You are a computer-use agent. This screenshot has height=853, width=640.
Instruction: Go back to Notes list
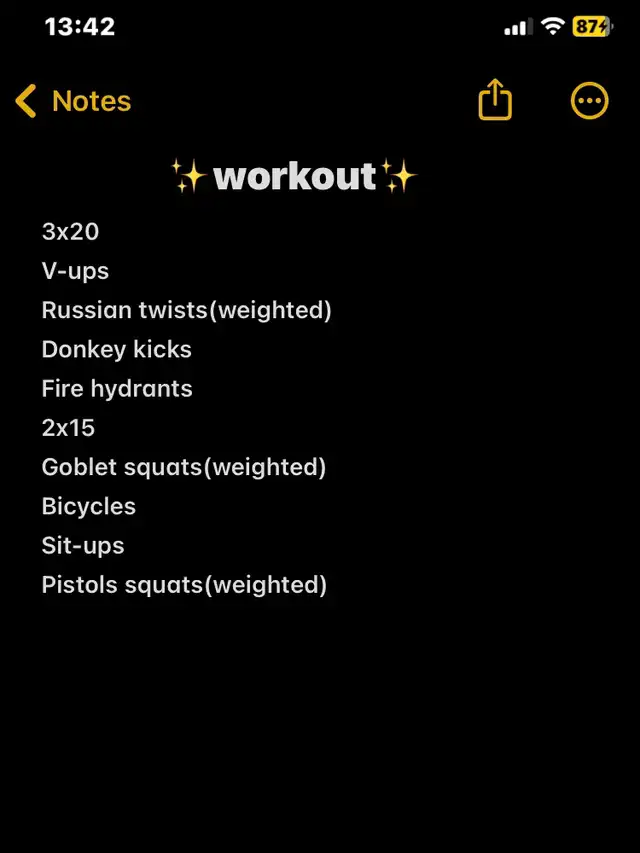(72, 101)
